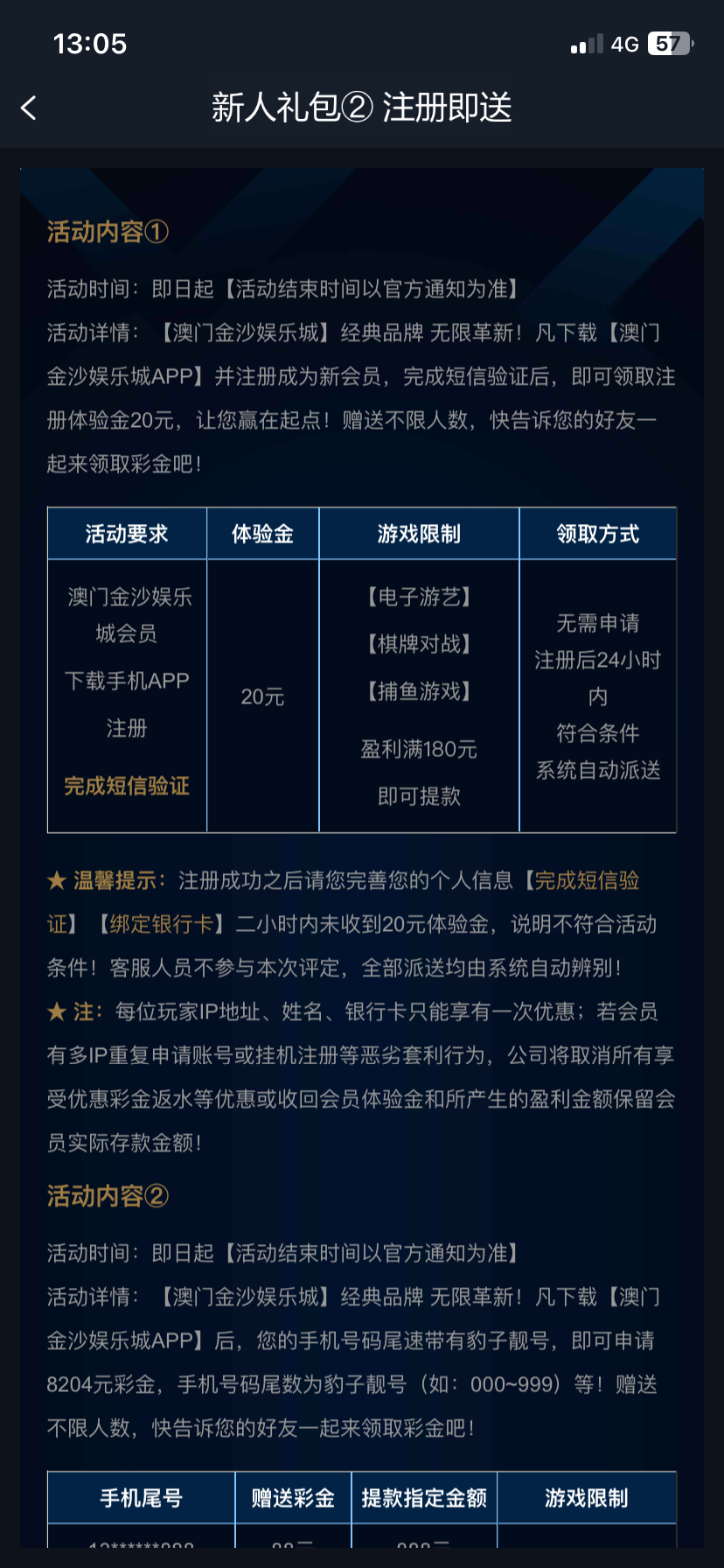Go back from the 新人礼包② page
The height and width of the screenshot is (1568, 724).
tap(29, 108)
